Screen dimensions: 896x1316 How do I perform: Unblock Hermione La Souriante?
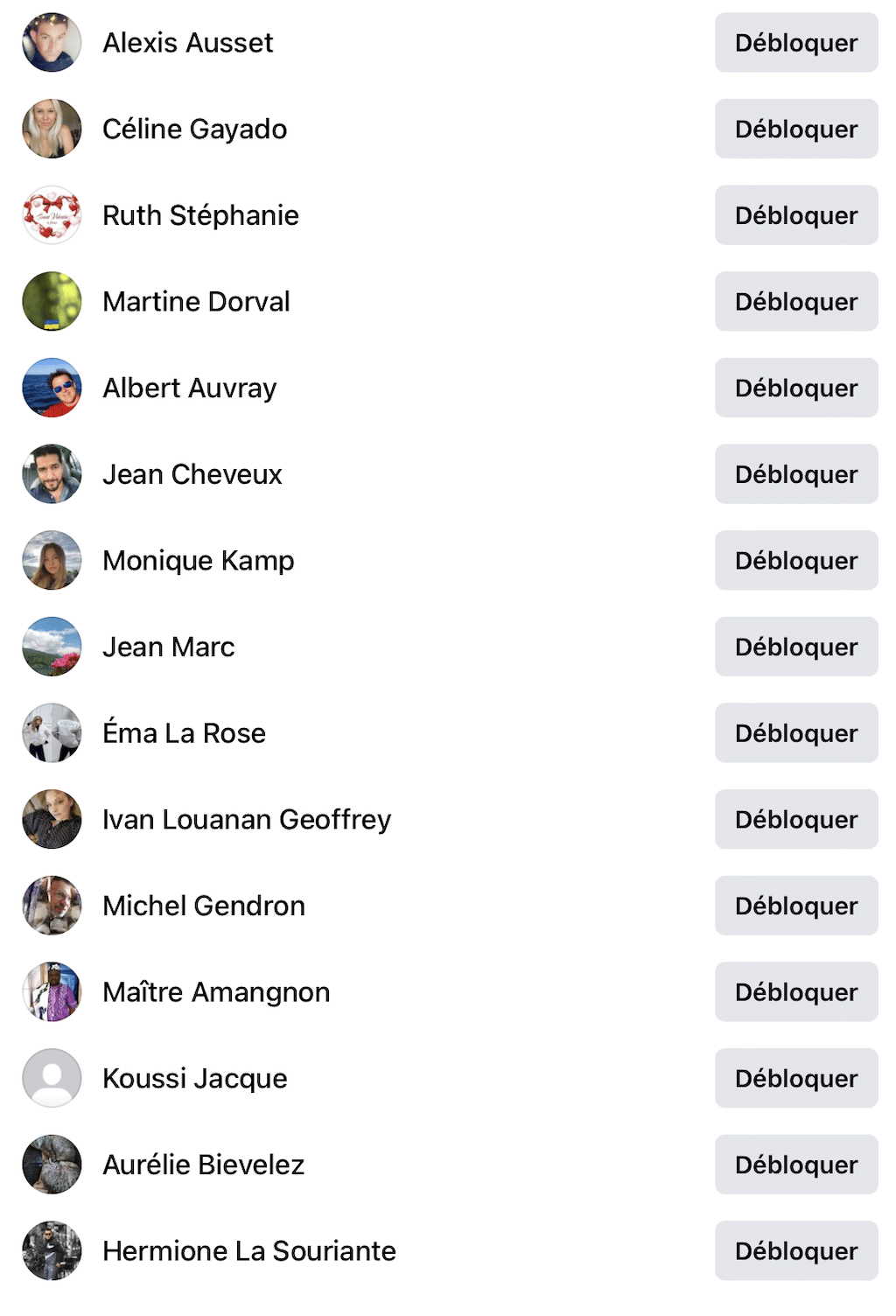[x=796, y=1251]
